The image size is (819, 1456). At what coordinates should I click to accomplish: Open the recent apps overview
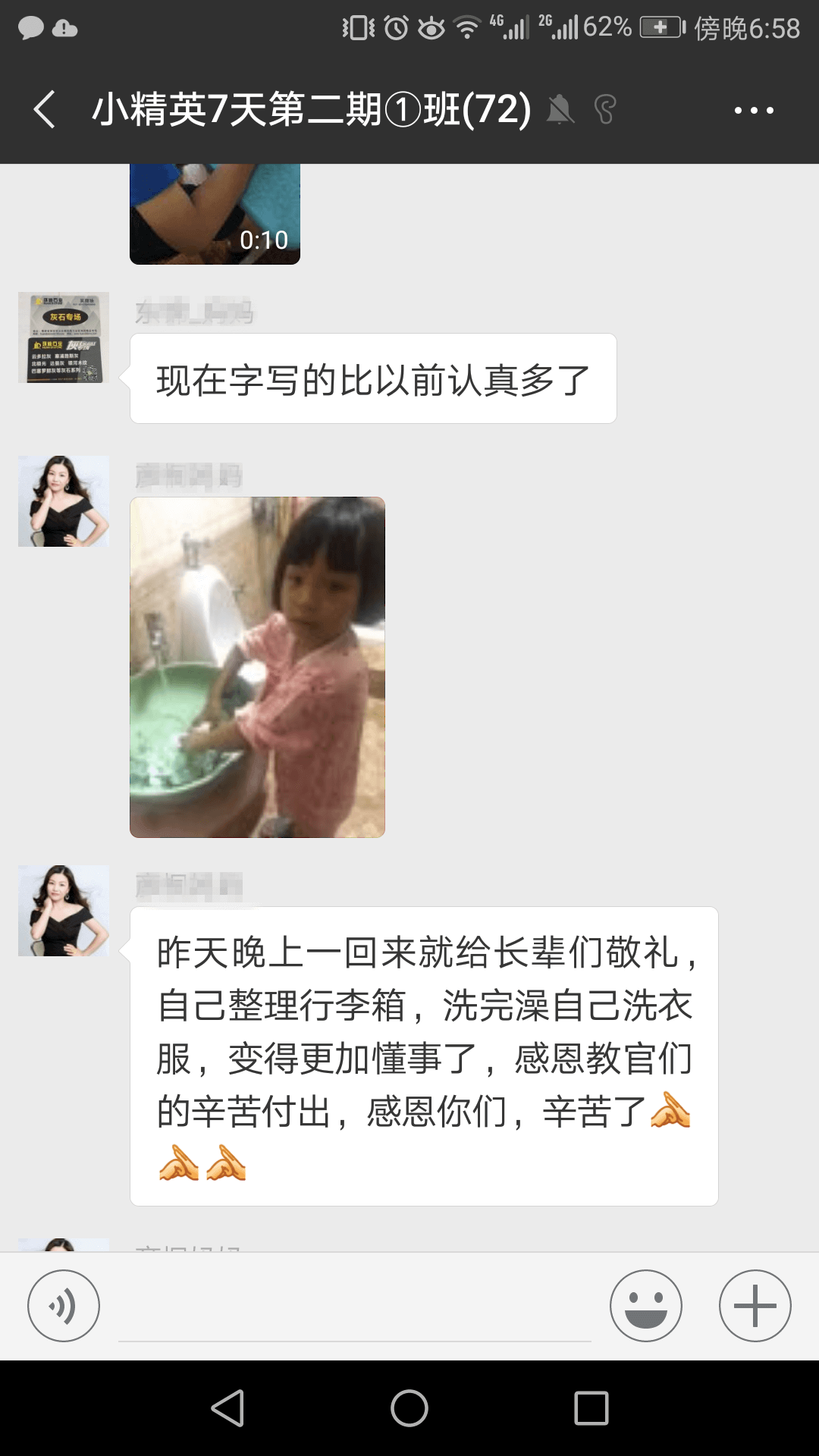[591, 1408]
